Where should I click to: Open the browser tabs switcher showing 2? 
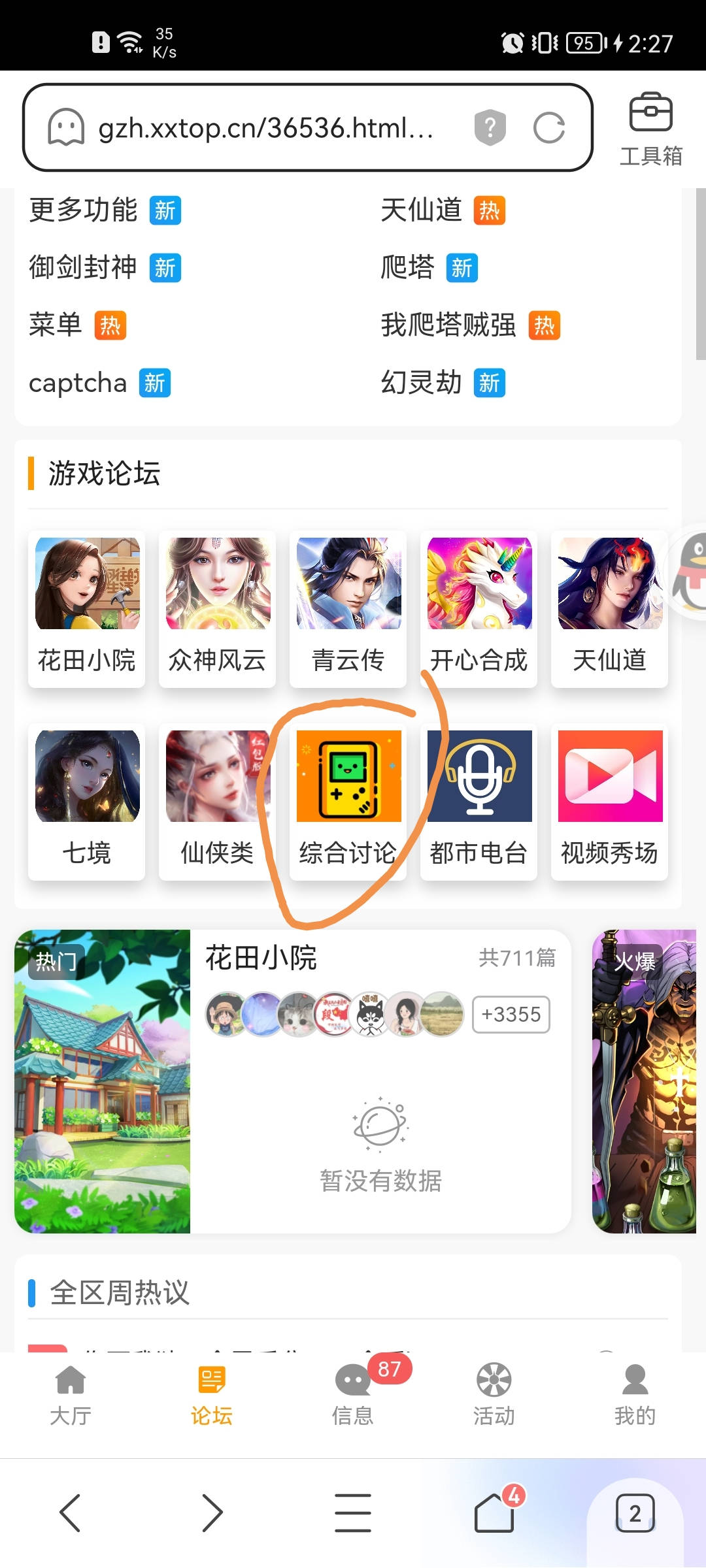coord(635,1513)
